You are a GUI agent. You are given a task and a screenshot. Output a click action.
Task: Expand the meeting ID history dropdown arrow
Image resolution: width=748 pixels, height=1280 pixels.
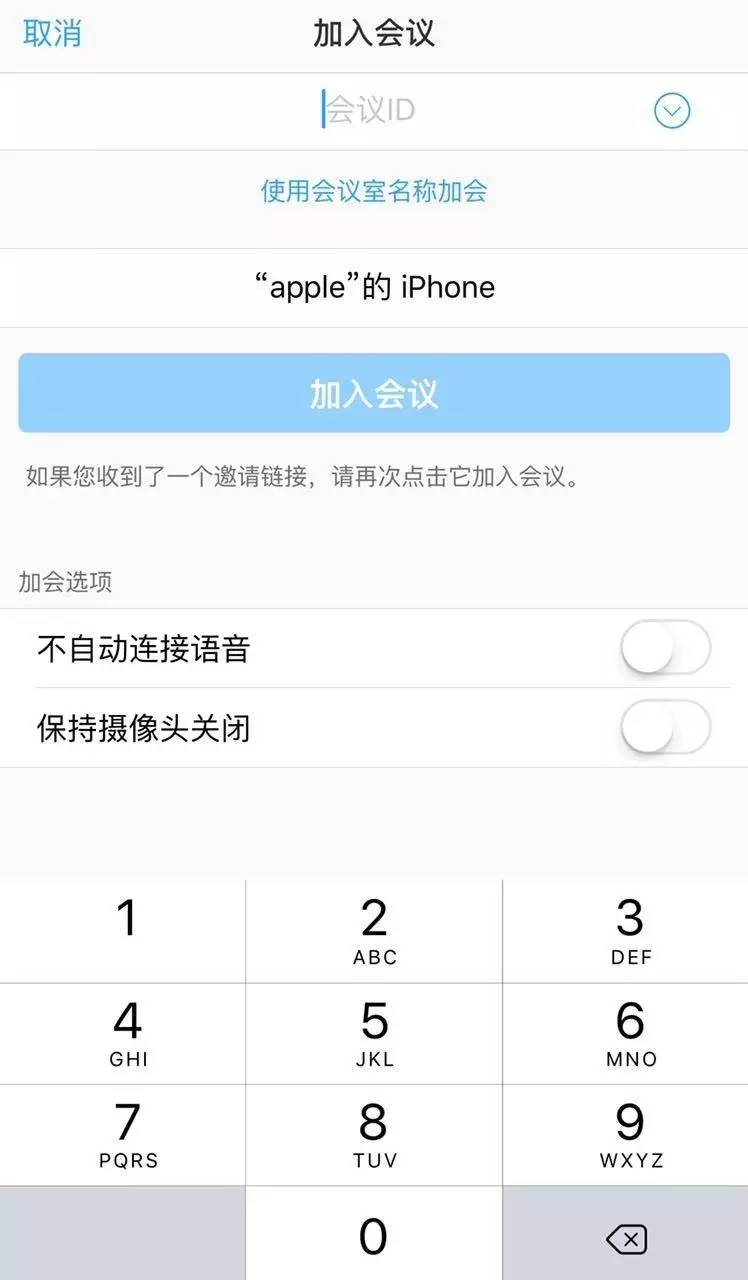[x=672, y=111]
